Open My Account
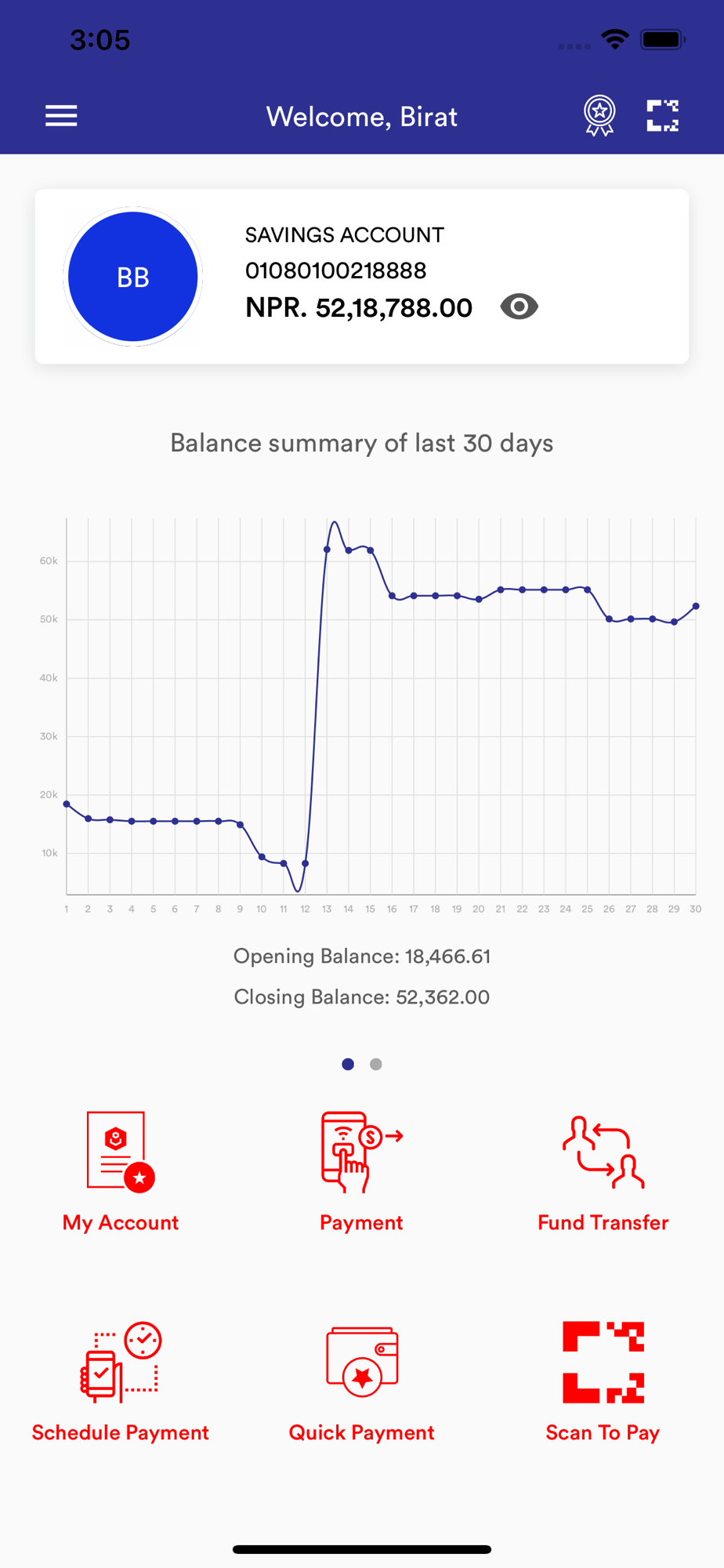The height and width of the screenshot is (1568, 724). 121,1172
